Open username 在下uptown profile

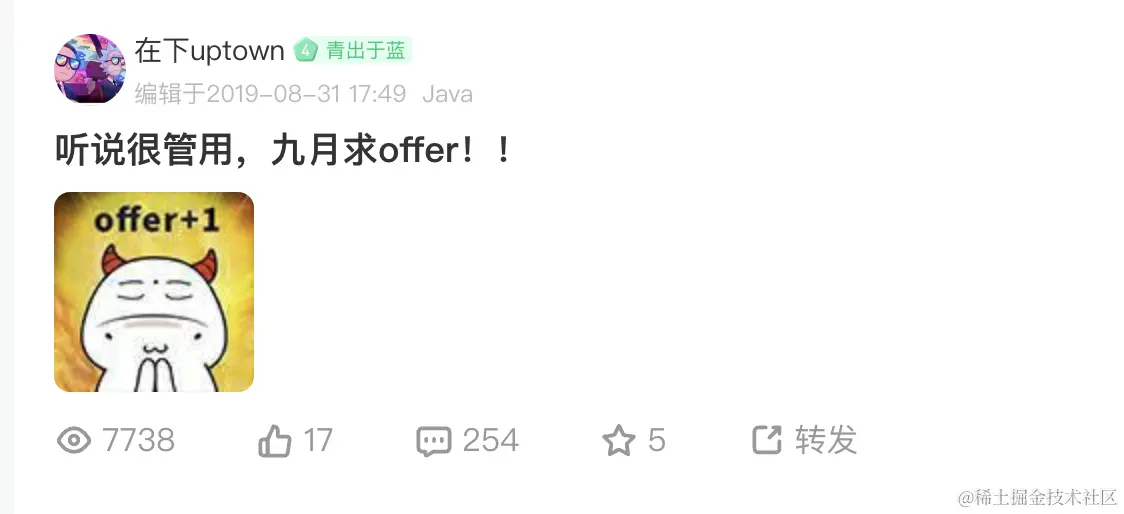(x=209, y=50)
